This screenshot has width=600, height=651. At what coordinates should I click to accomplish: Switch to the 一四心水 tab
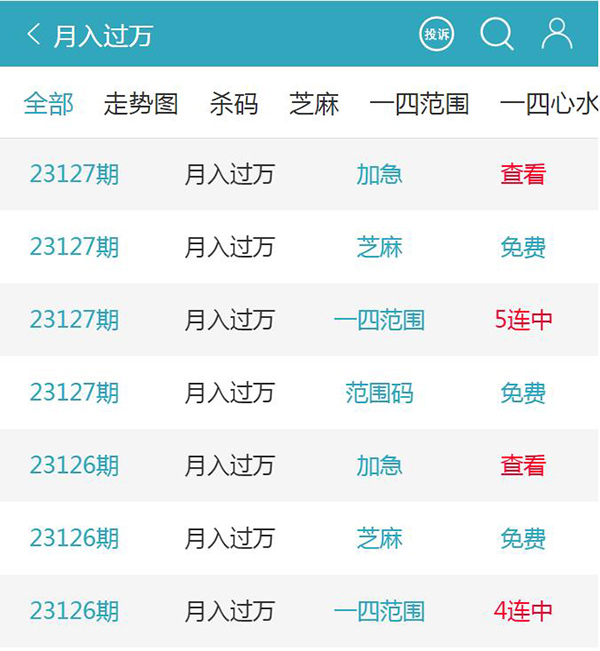point(549,104)
